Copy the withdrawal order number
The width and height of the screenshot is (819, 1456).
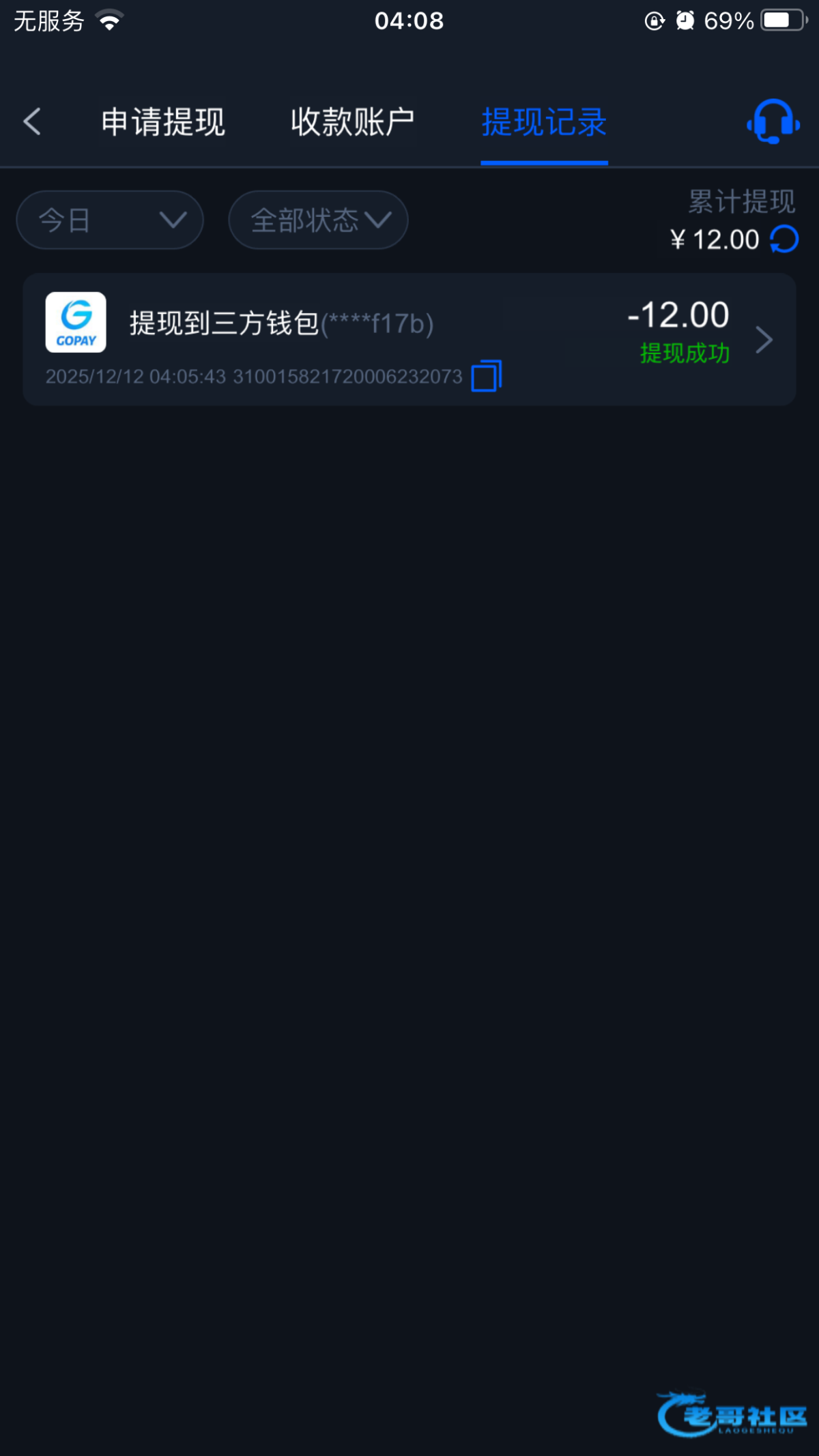(x=487, y=376)
